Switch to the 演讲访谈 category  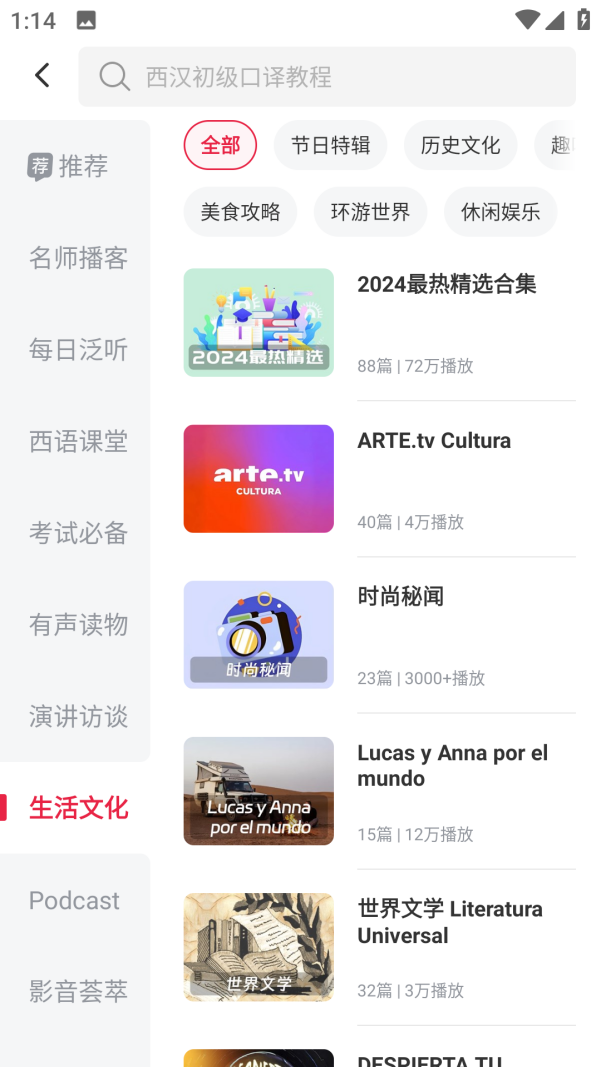[78, 716]
